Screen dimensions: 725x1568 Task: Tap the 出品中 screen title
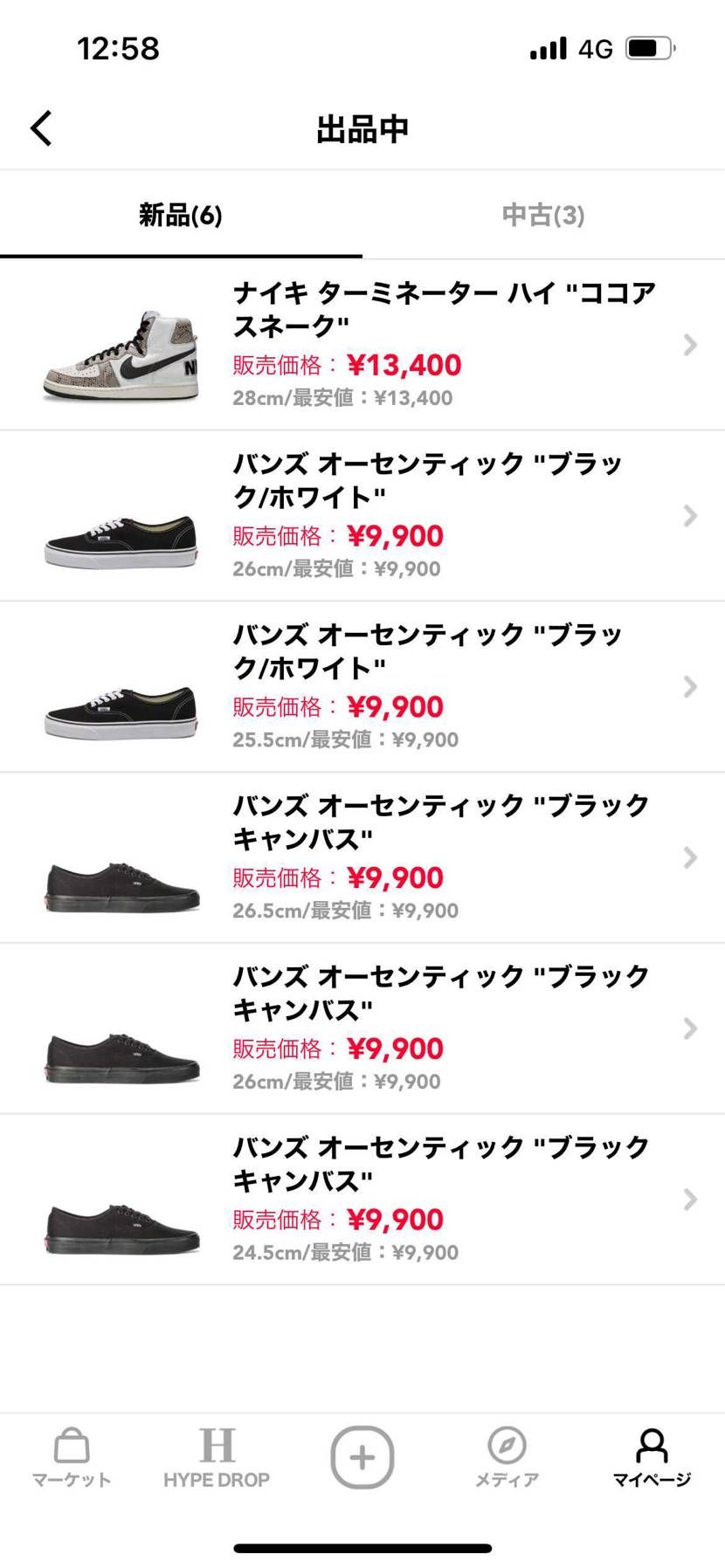pos(362,127)
